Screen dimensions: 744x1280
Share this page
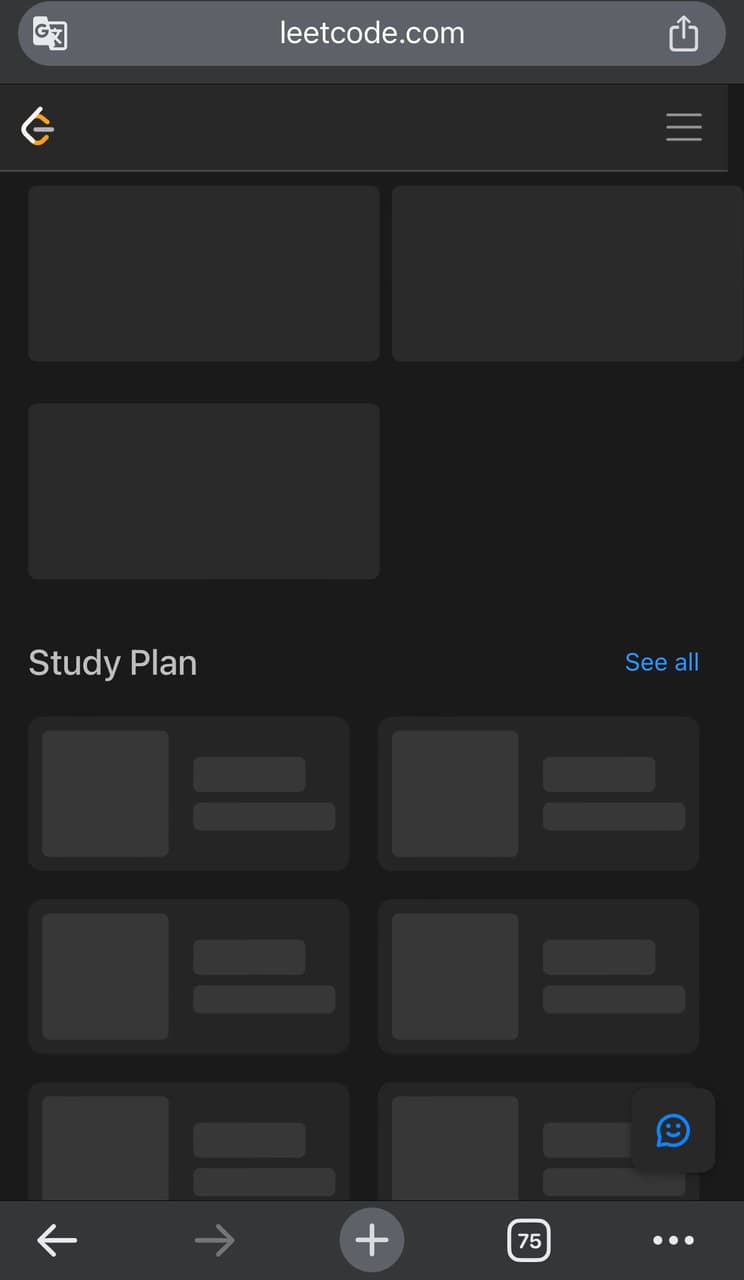683,33
